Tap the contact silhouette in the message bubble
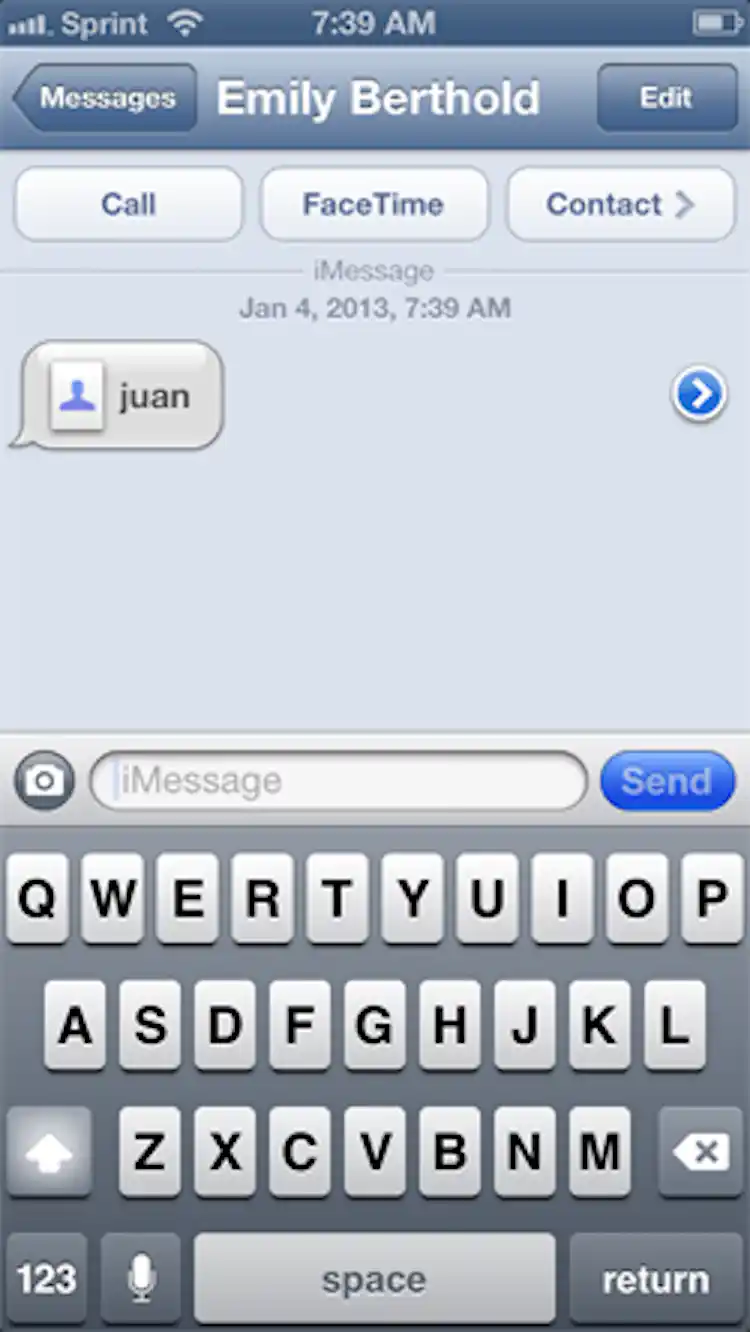Screen dimensions: 750x1332 click(x=78, y=394)
